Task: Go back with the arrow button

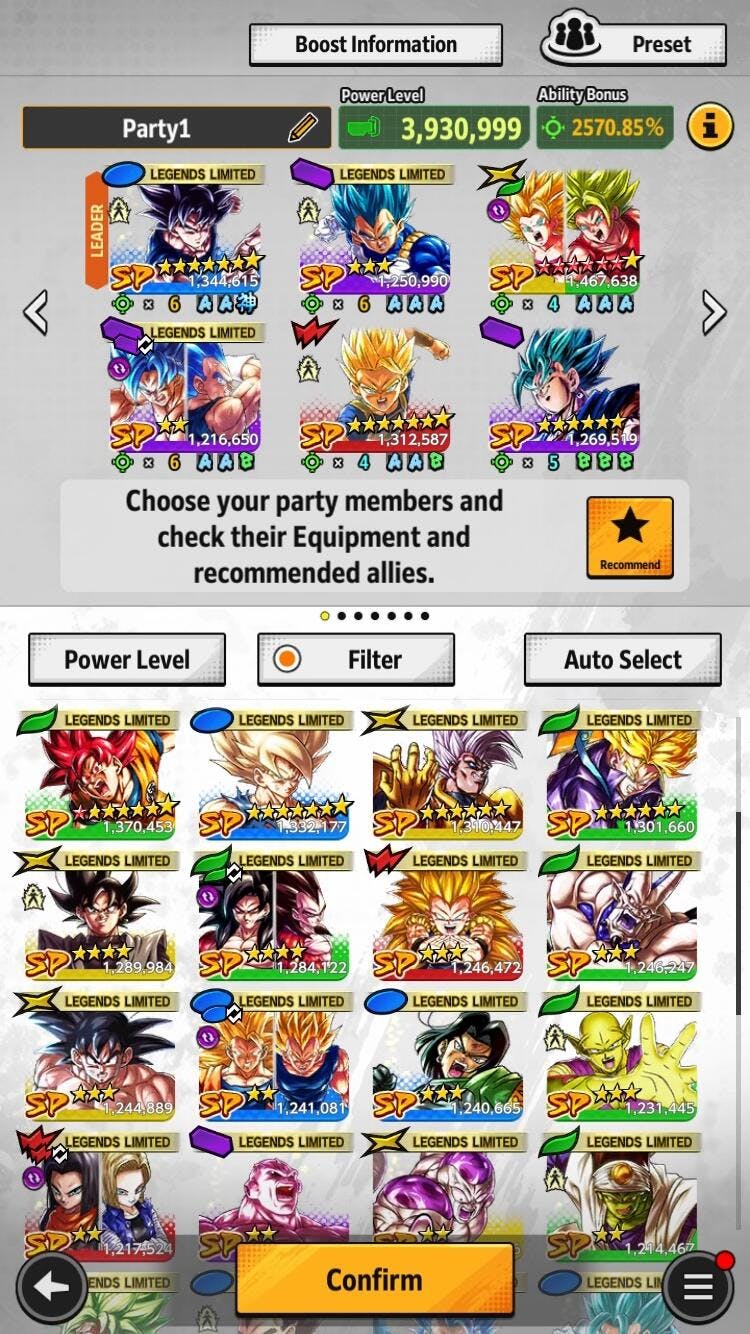Action: coord(49,1285)
